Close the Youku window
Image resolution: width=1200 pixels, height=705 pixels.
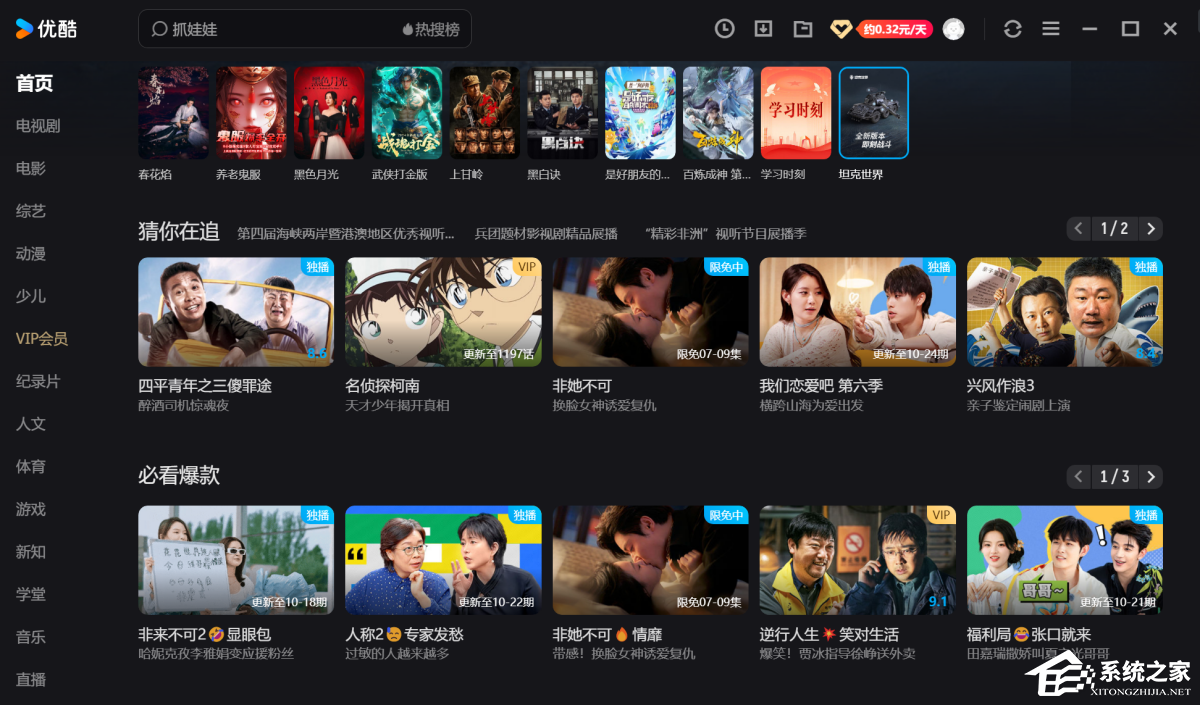click(x=1170, y=29)
